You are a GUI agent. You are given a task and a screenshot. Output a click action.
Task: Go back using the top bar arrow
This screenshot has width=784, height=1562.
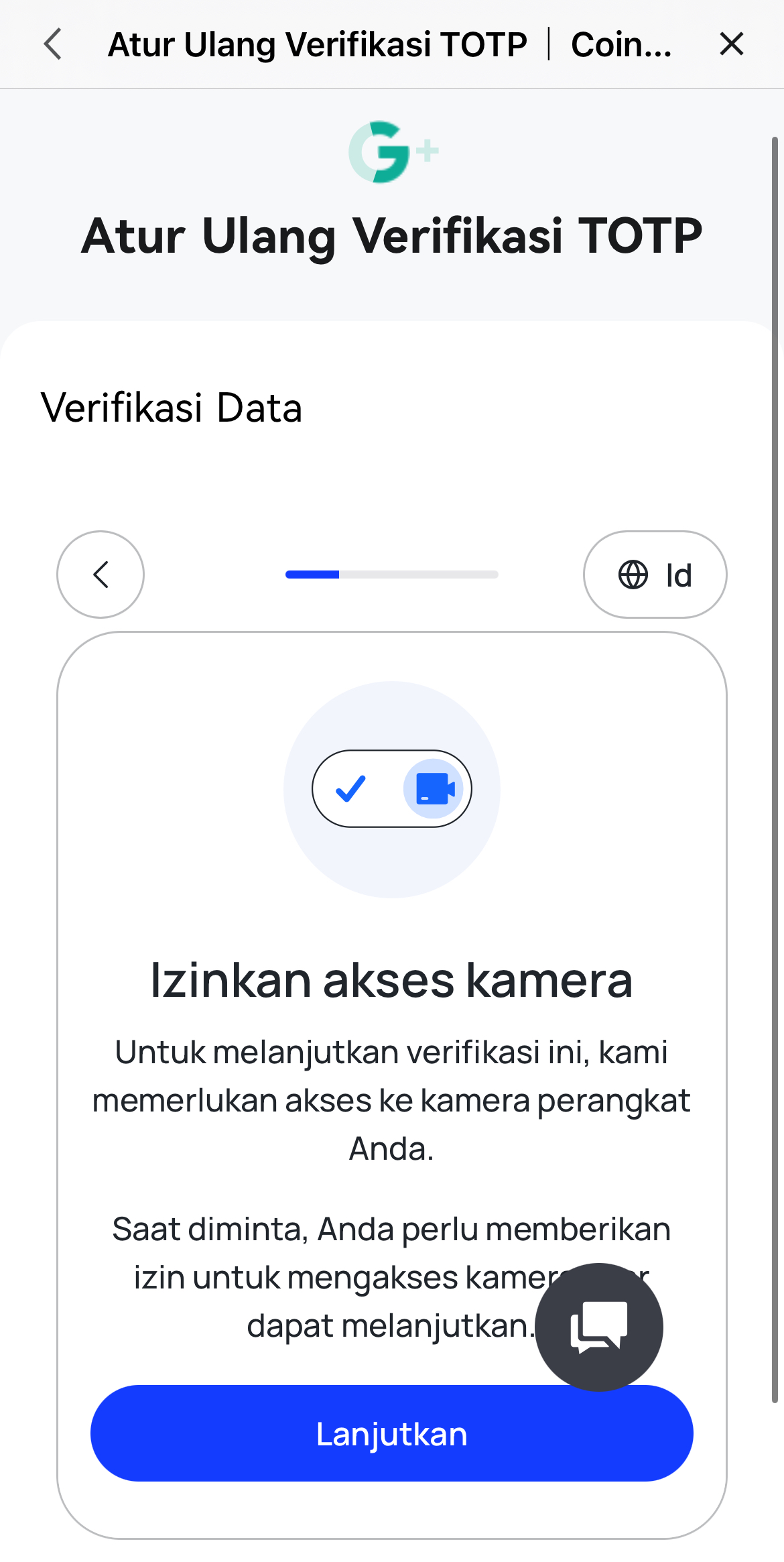[x=53, y=44]
